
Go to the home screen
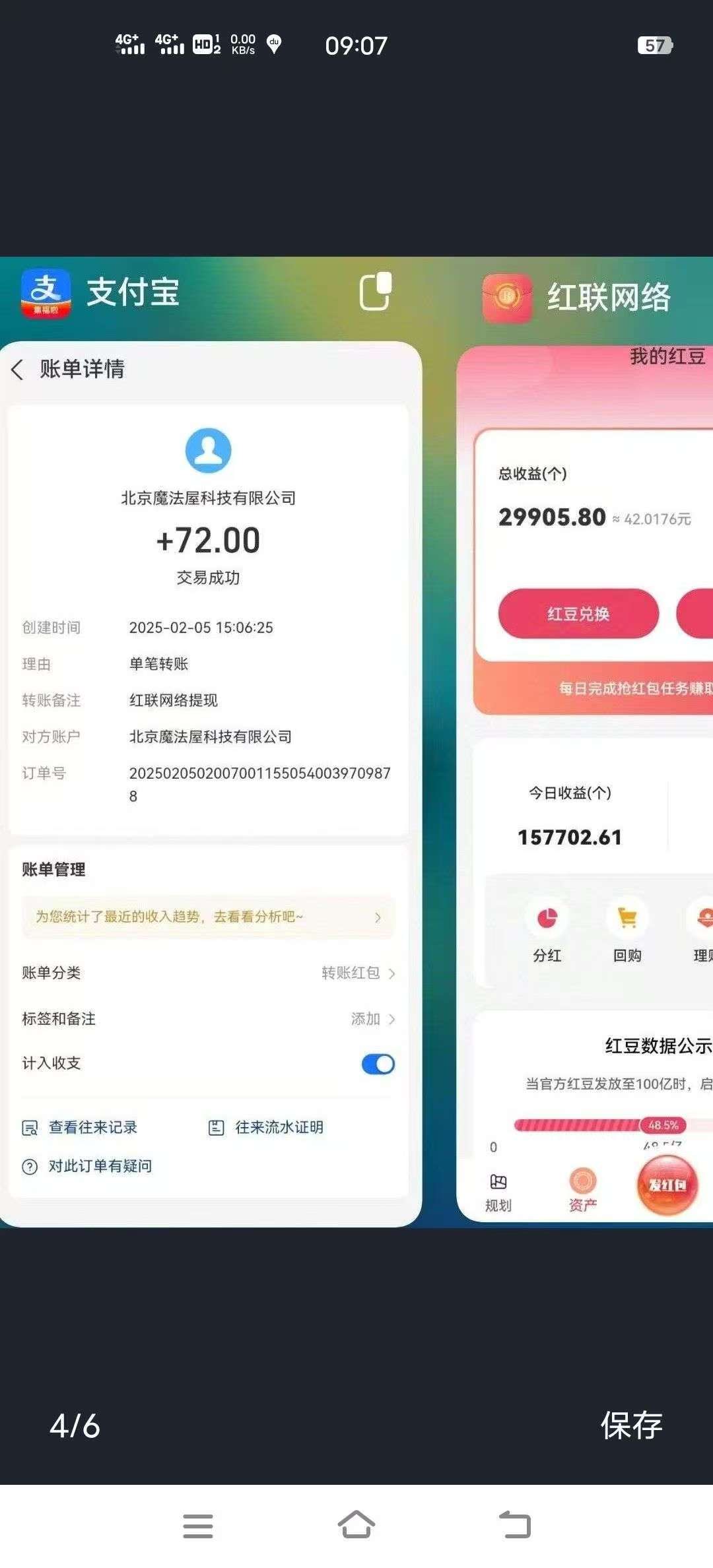click(356, 1524)
